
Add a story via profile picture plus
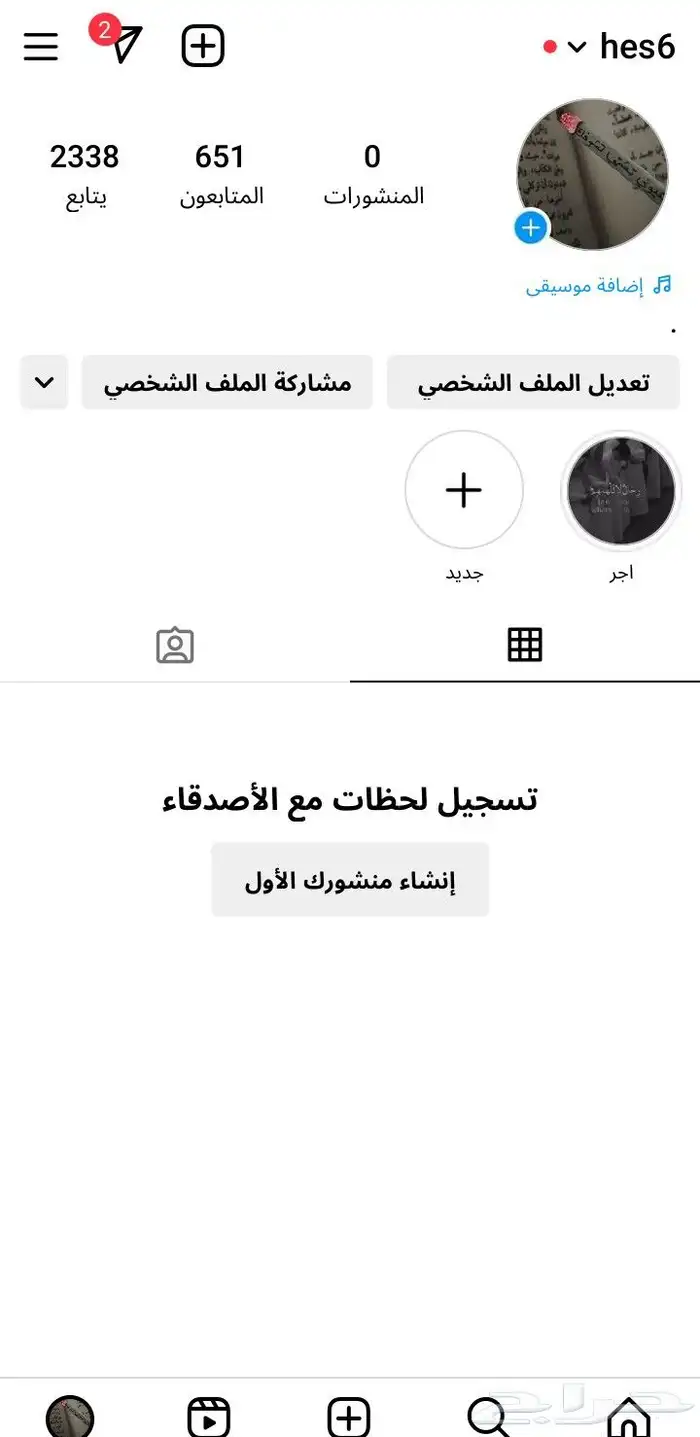(x=530, y=228)
